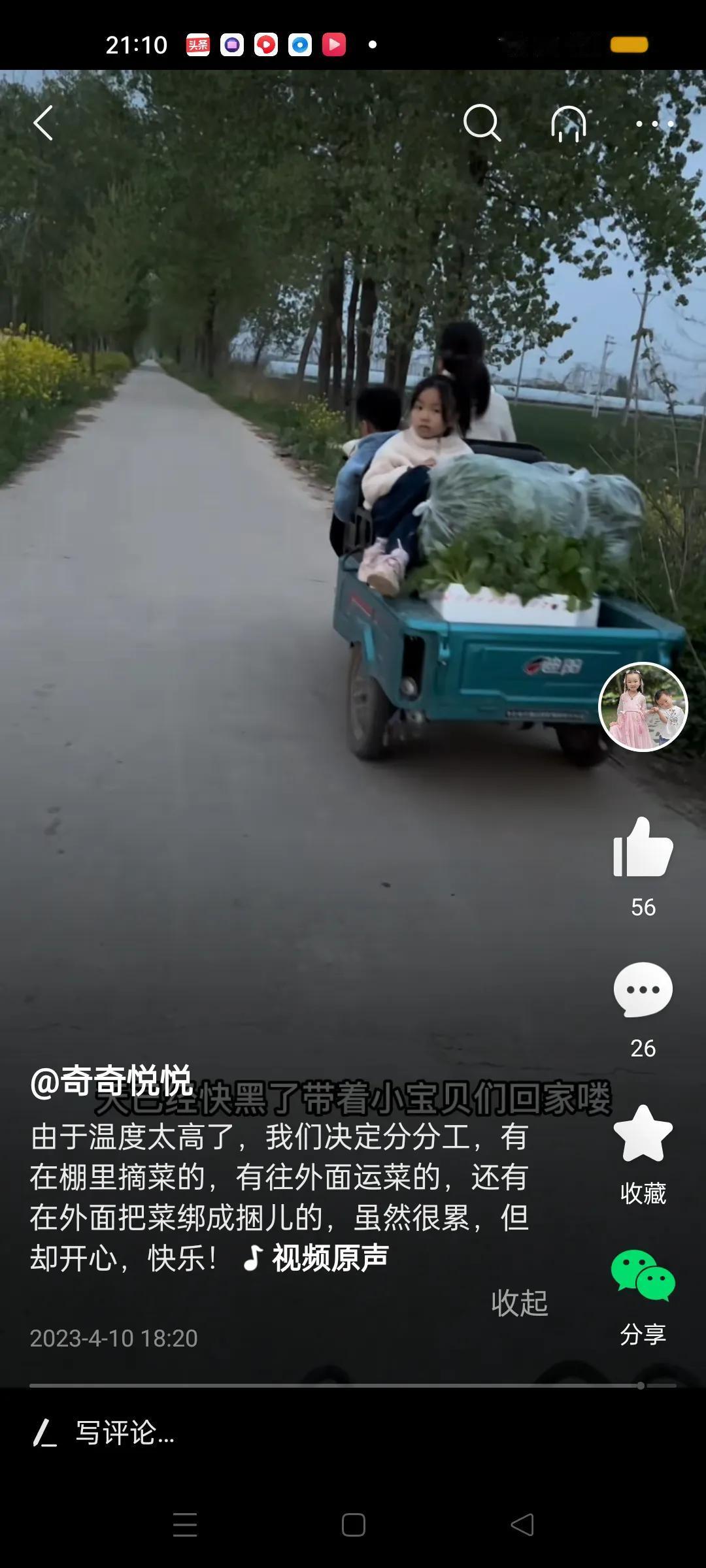This screenshot has height=1568, width=706.
Task: Go back using the top-left arrow
Action: [43, 123]
